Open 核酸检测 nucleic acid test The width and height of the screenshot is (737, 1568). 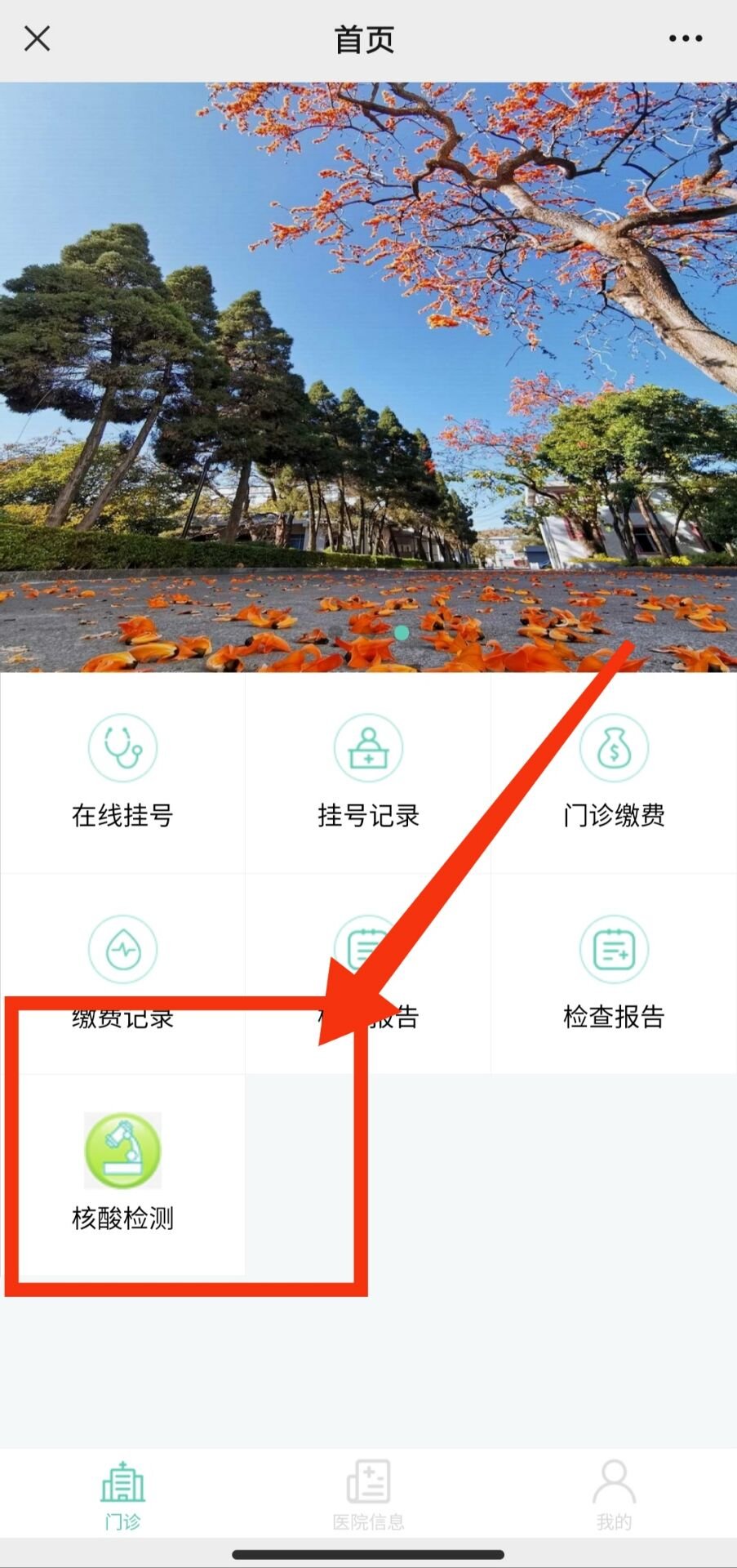122,1174
